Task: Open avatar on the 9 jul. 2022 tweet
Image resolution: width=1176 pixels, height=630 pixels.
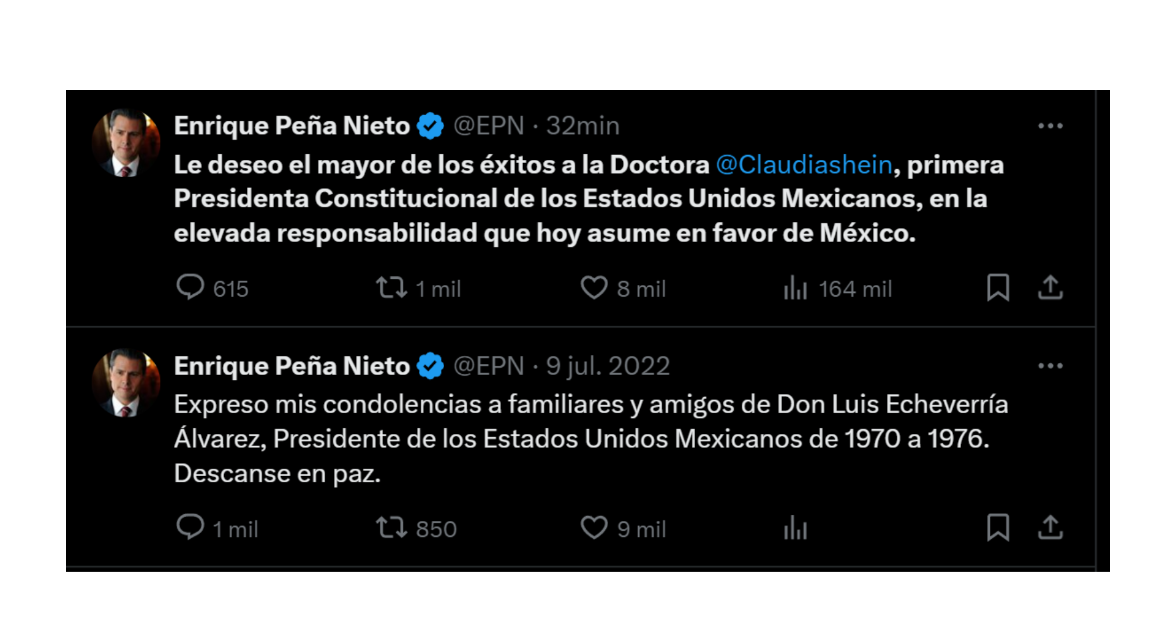Action: point(126,383)
